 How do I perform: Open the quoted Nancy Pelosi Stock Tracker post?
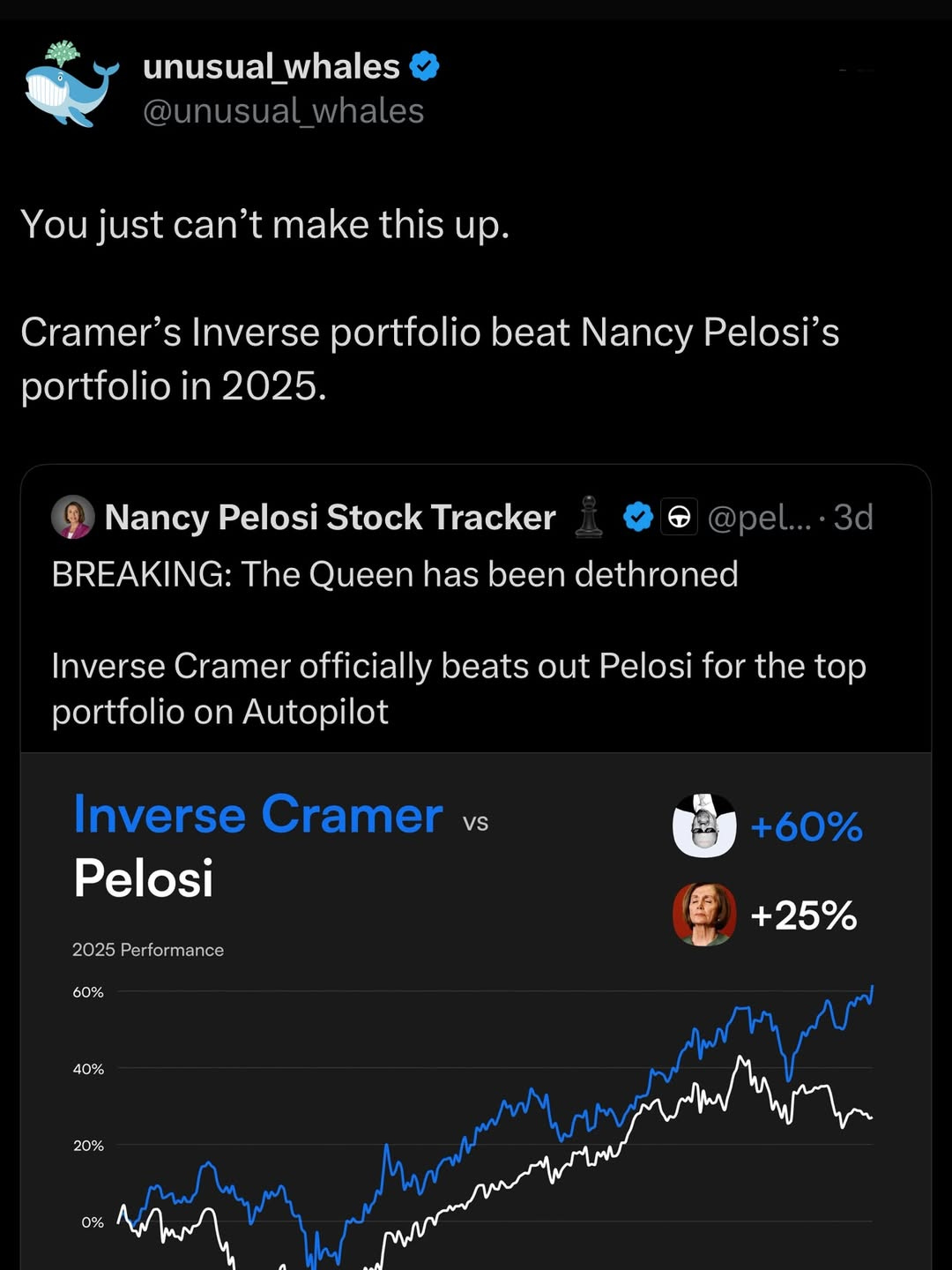(476, 609)
